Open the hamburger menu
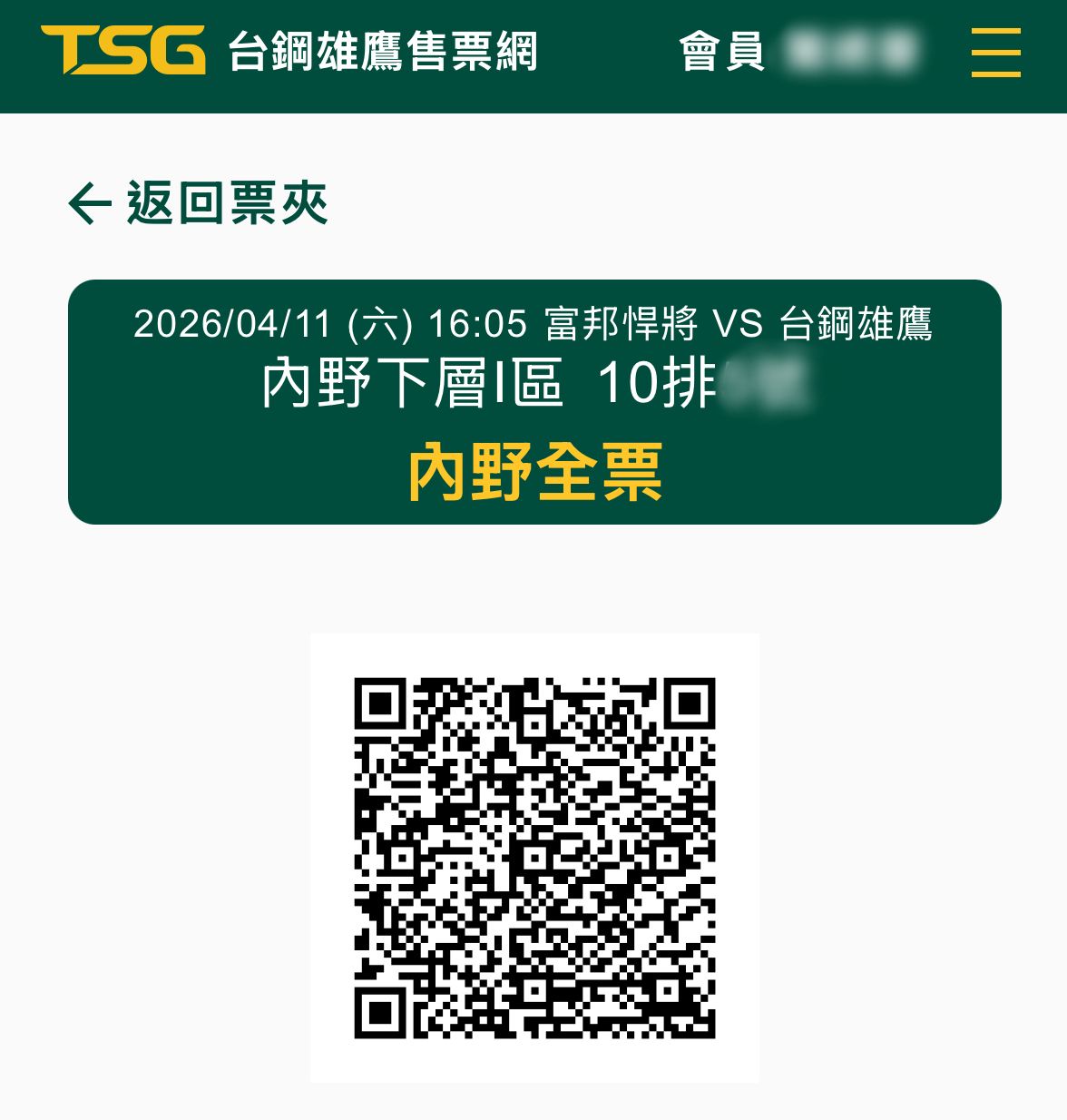Screen dimensions: 1067x1120 tap(995, 53)
